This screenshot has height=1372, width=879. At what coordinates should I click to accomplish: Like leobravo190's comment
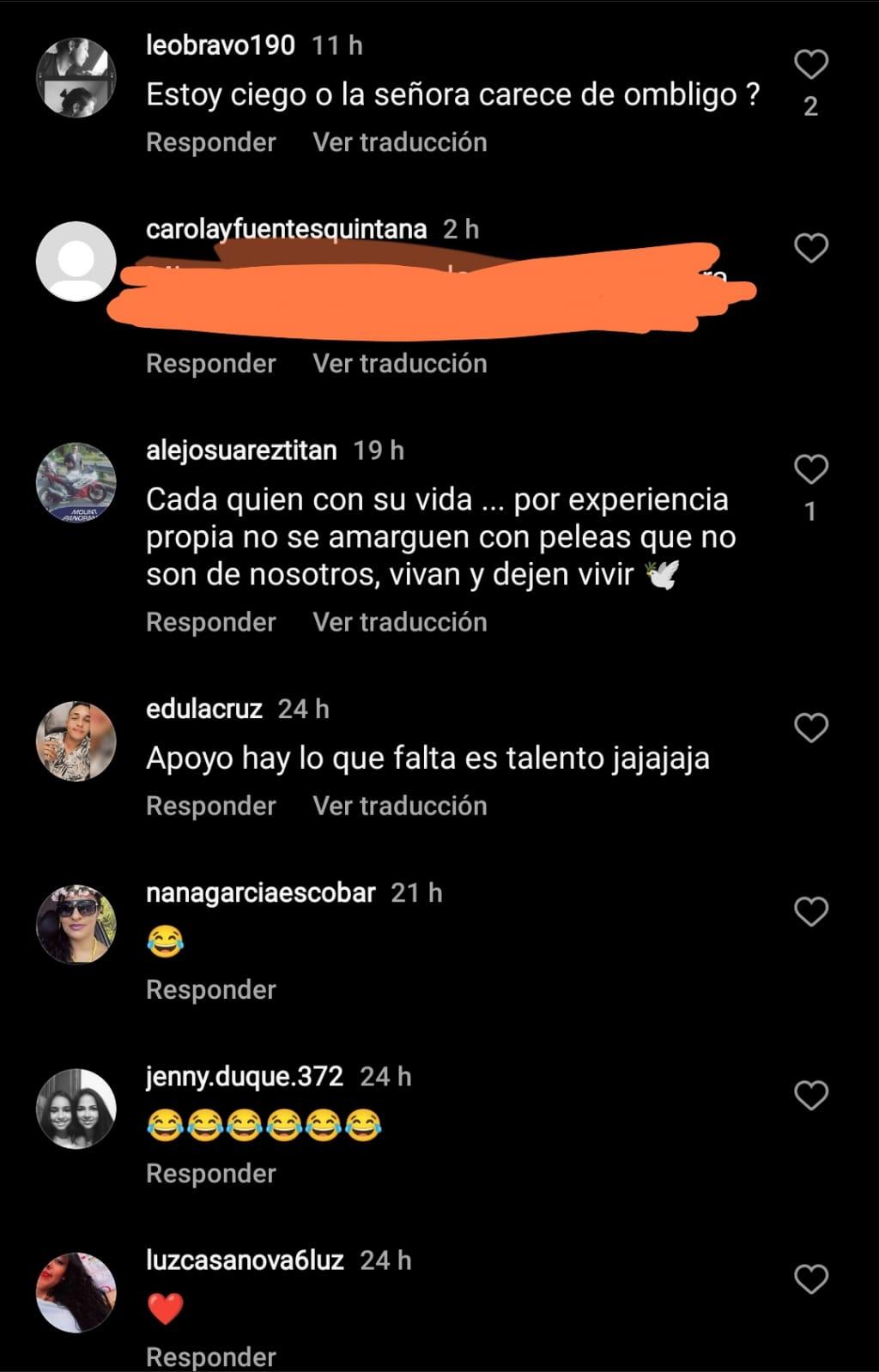(810, 64)
